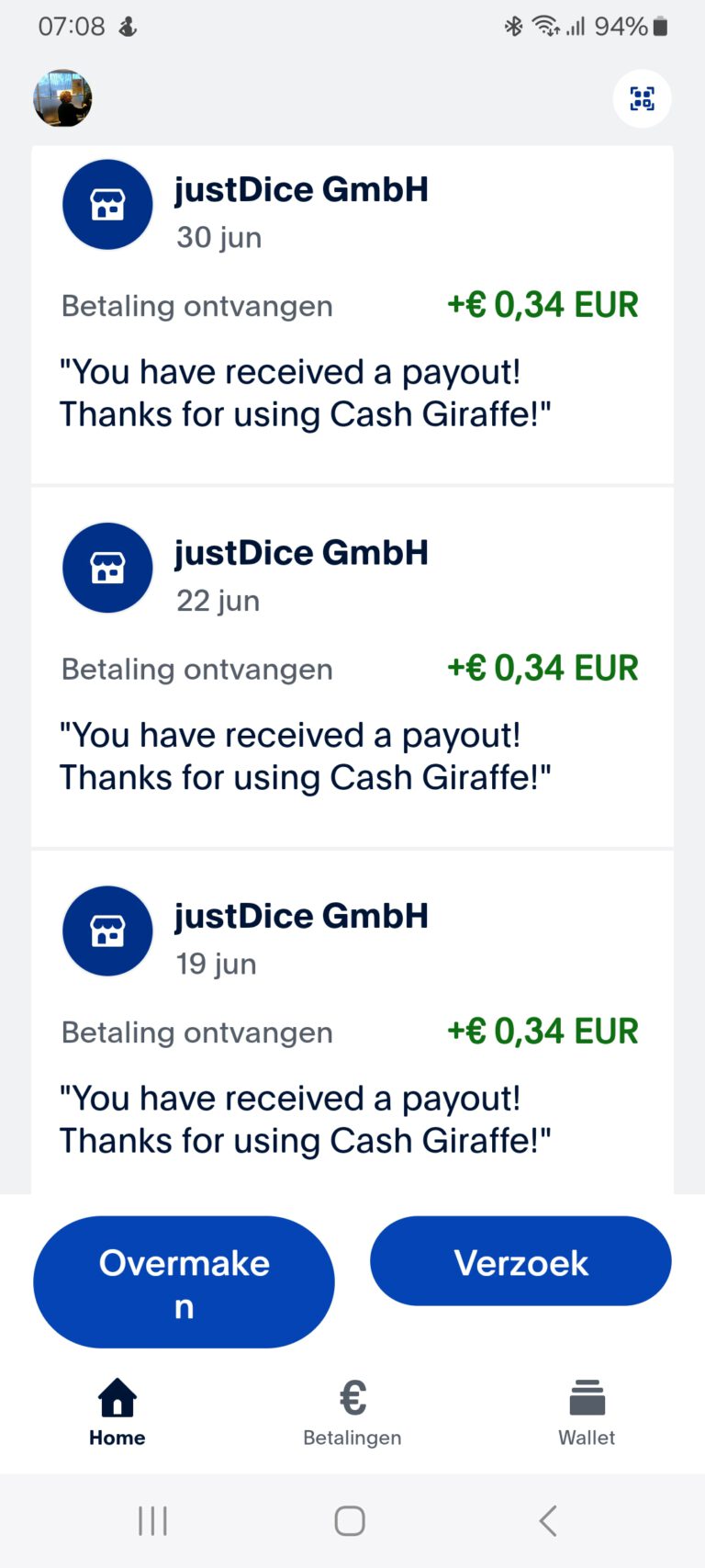The height and width of the screenshot is (1568, 705).
Task: View the justDice GmbH payment from 22 jun
Action: (352, 666)
